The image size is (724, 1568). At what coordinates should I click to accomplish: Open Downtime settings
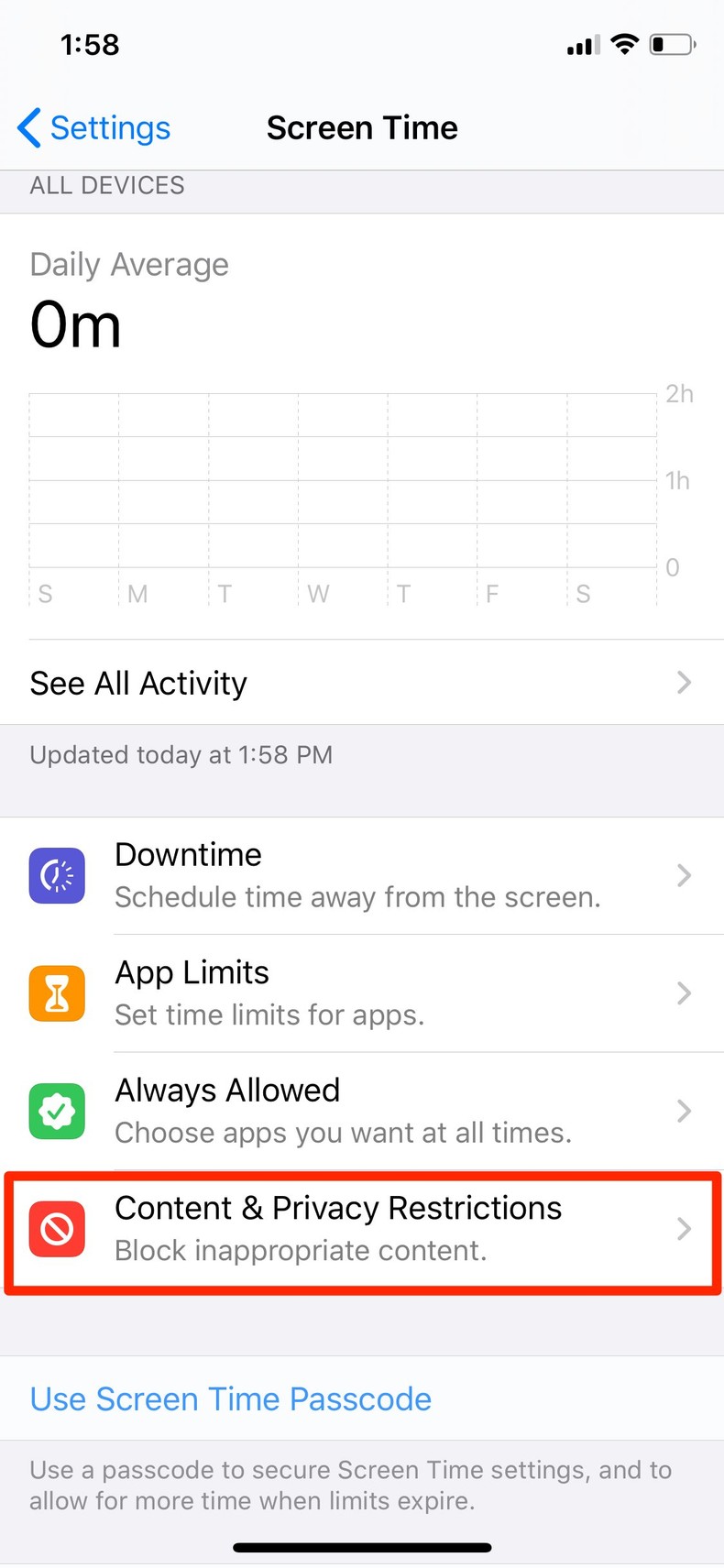coord(361,876)
